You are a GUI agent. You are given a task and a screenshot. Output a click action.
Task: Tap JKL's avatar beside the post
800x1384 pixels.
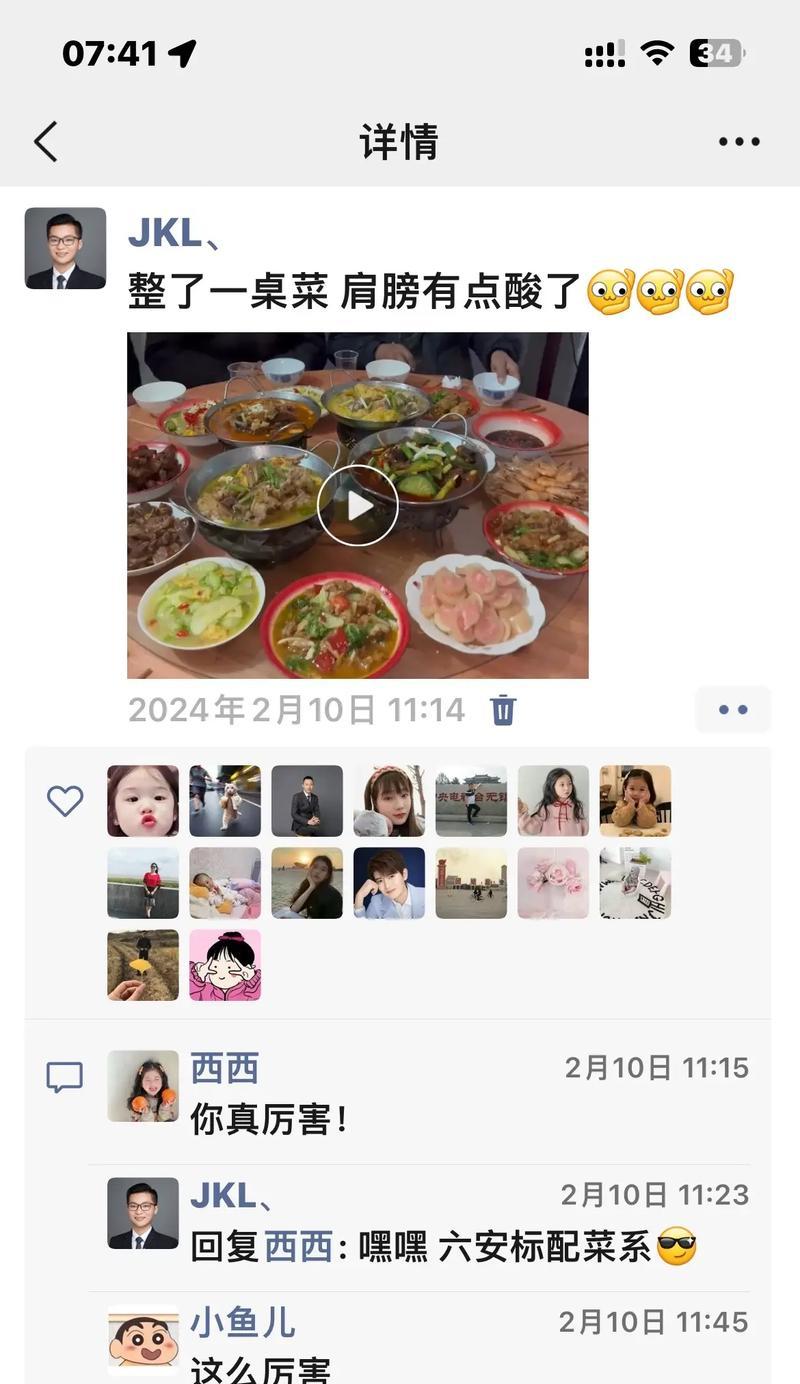[x=65, y=248]
